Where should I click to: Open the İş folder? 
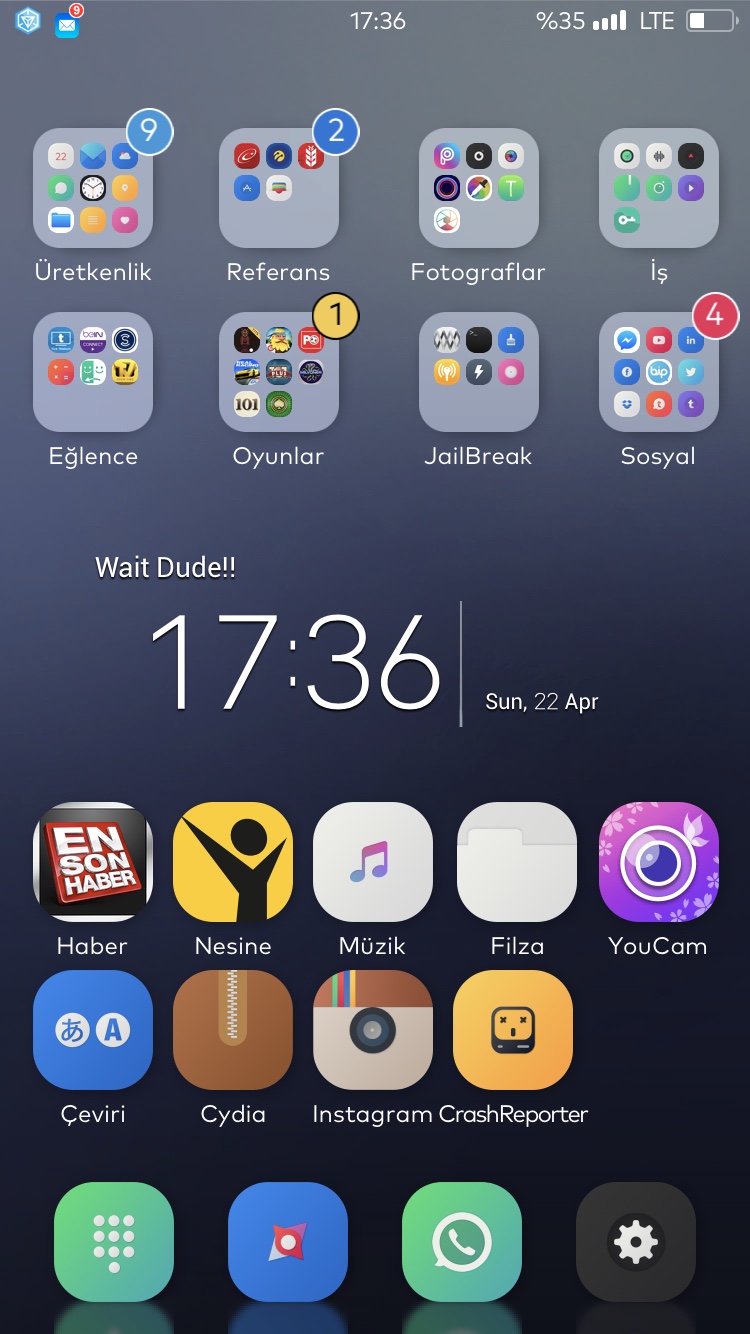[658, 188]
